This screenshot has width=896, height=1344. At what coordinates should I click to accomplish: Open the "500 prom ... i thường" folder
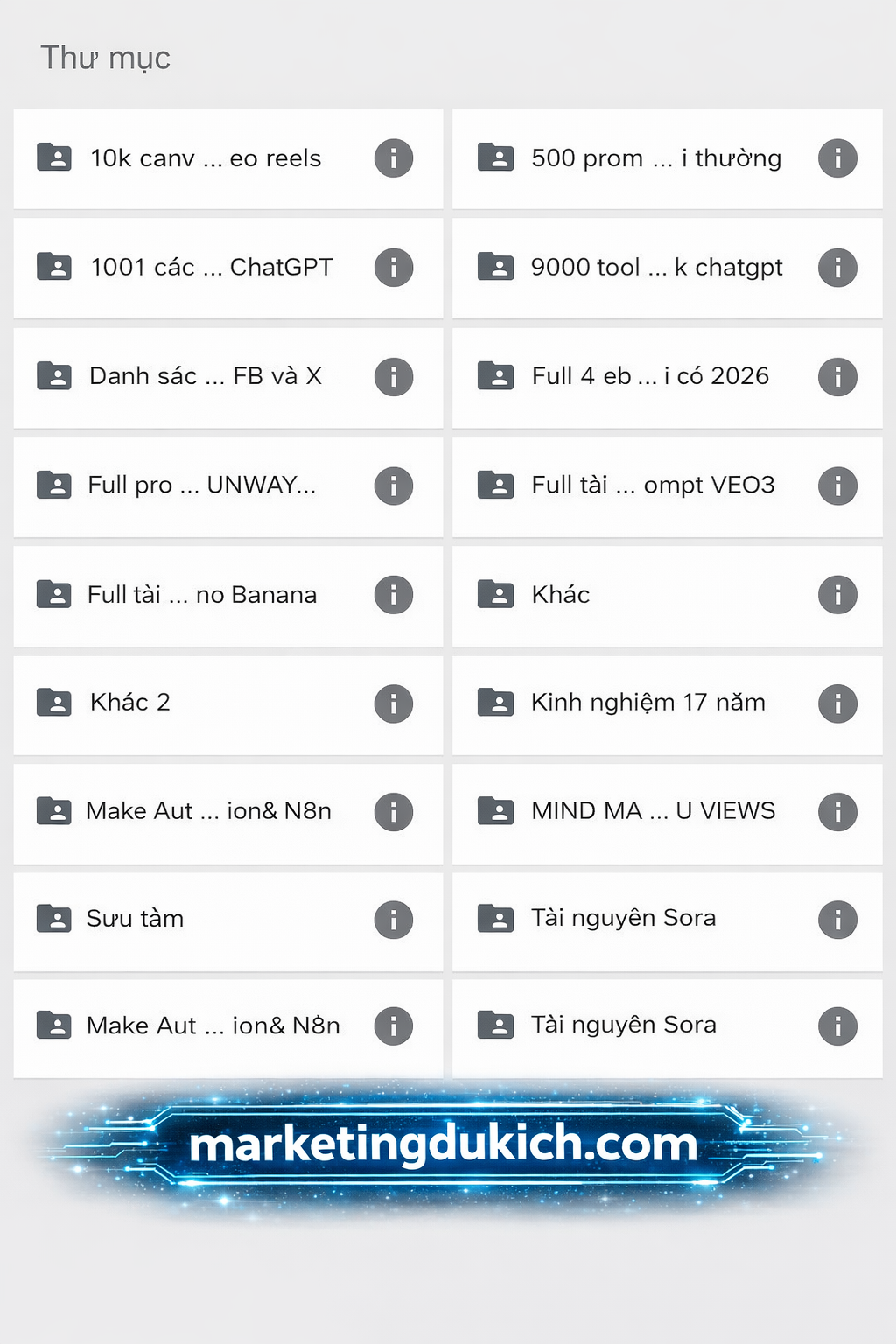click(655, 158)
